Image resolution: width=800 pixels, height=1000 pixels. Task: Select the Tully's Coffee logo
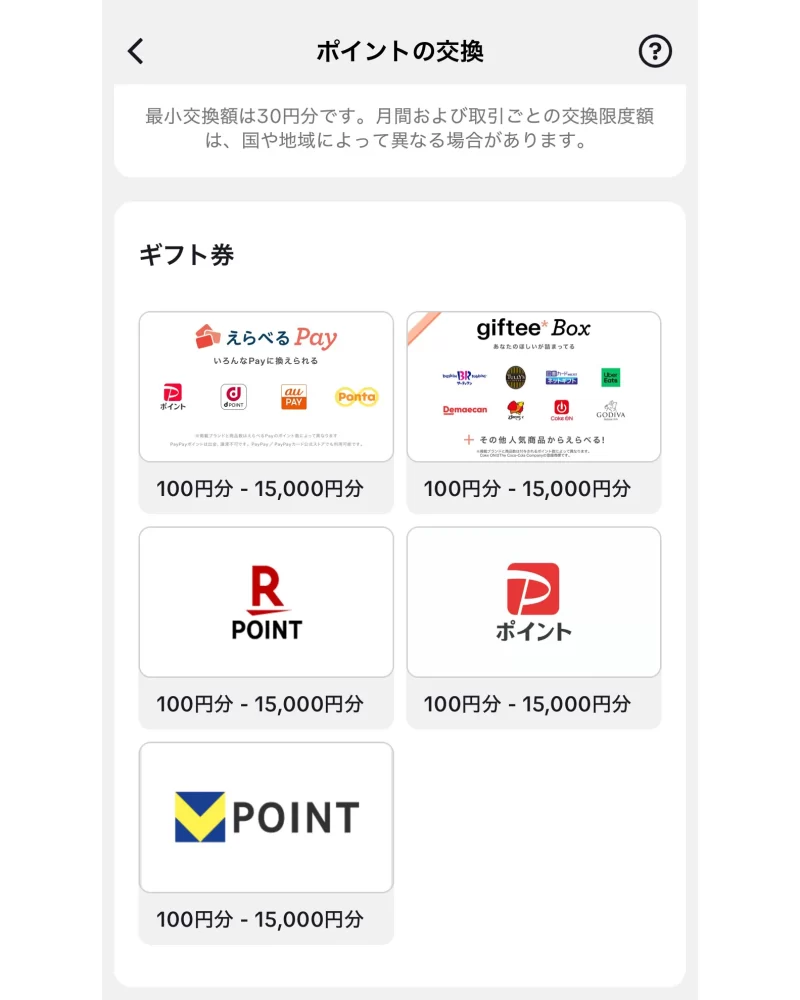pos(515,374)
